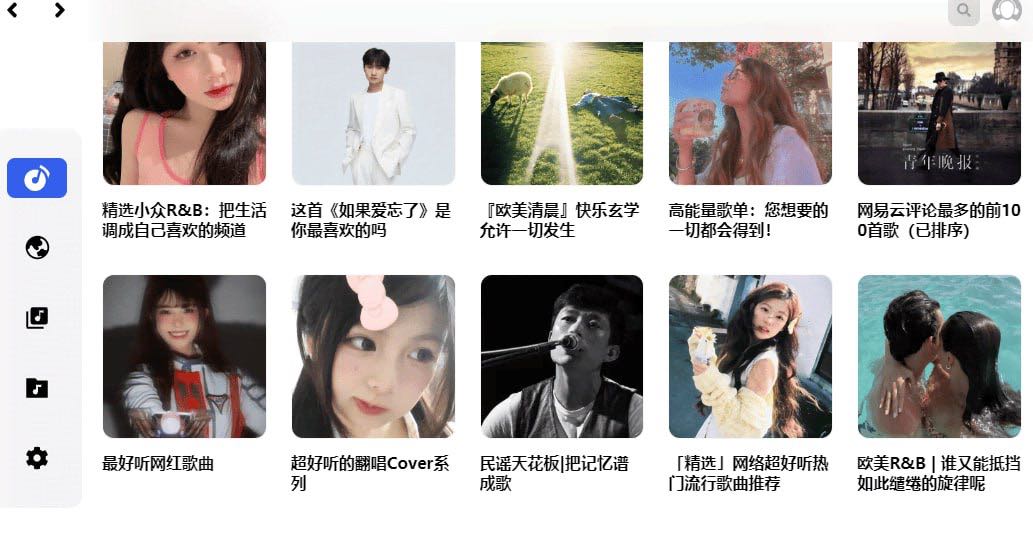Go back with the left arrow
This screenshot has width=1033, height=533.
[13, 10]
